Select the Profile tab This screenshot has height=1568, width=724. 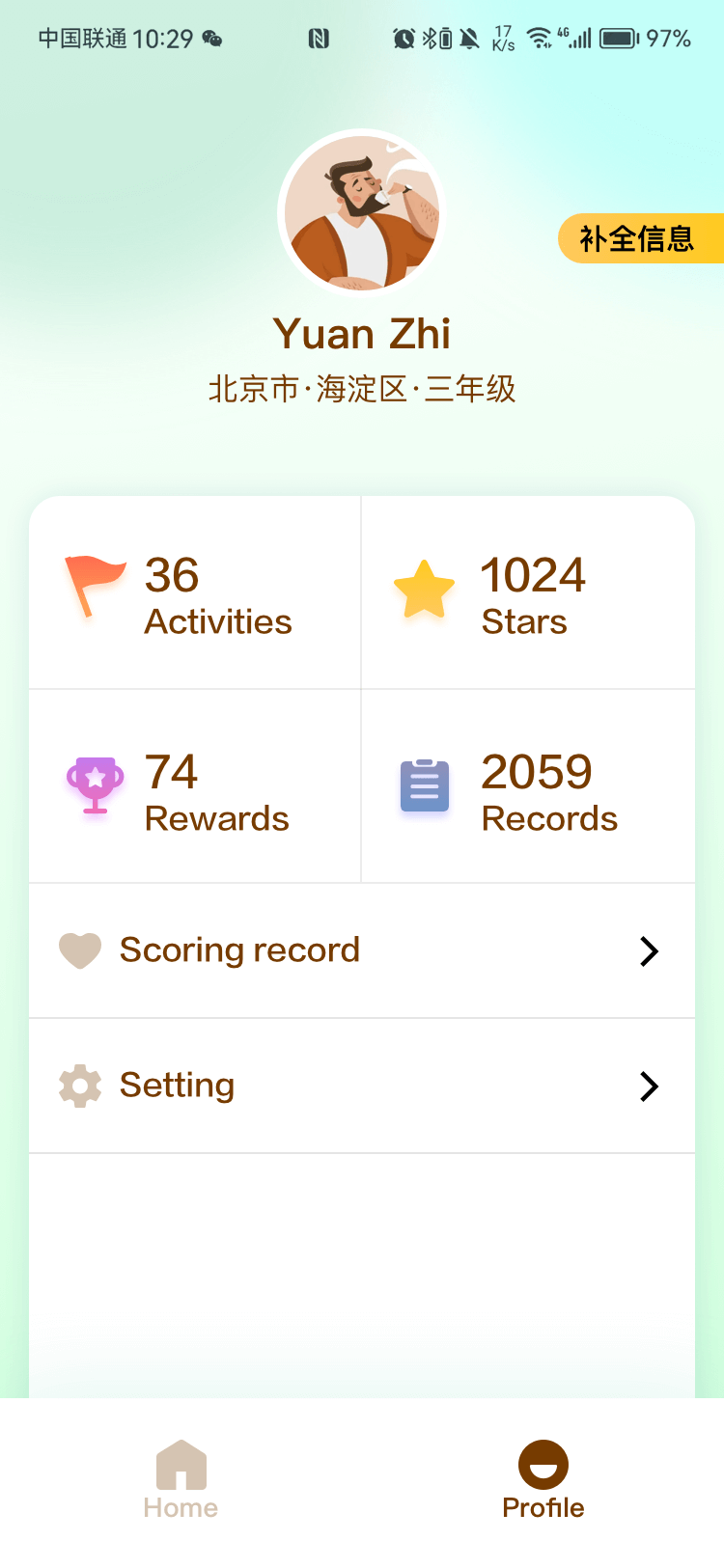pyautogui.click(x=543, y=1481)
